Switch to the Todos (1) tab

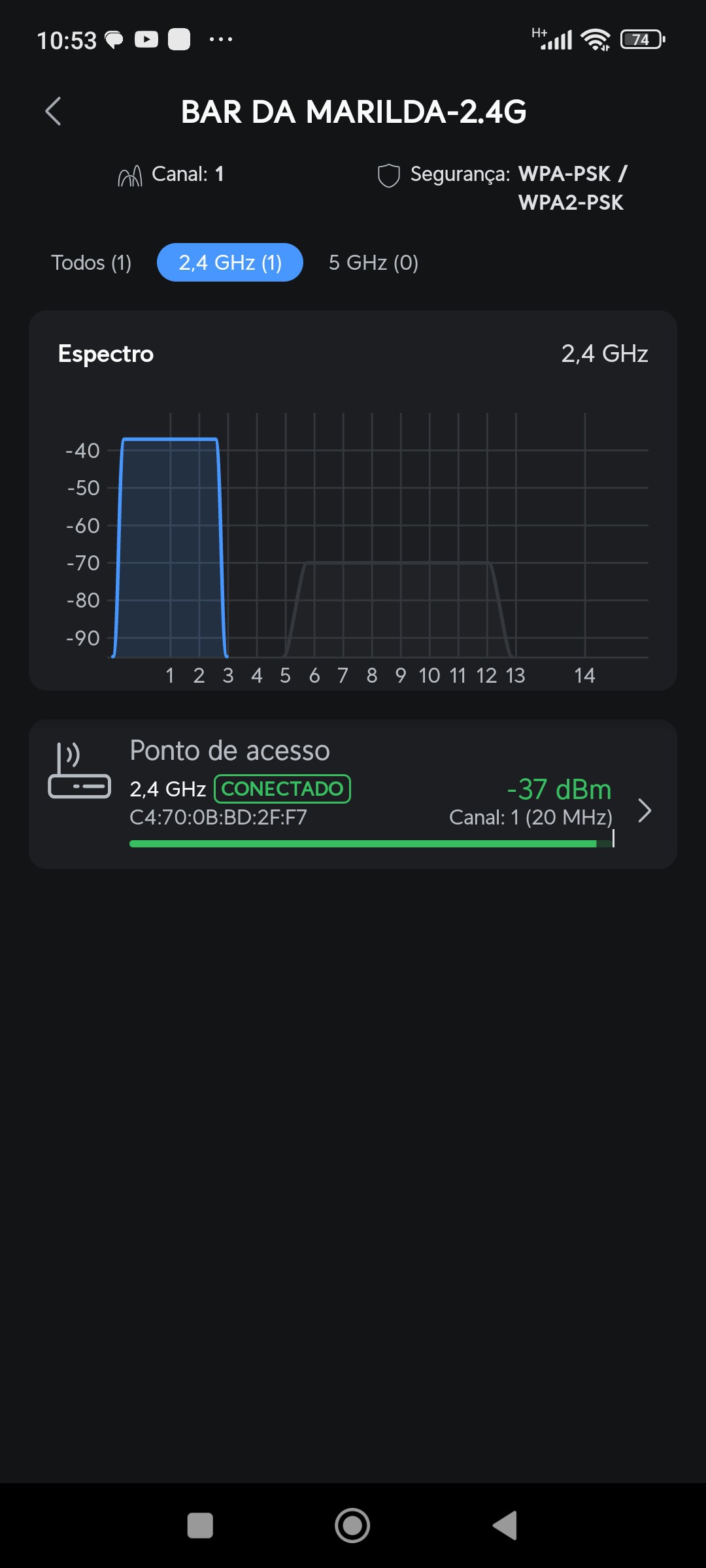point(92,263)
